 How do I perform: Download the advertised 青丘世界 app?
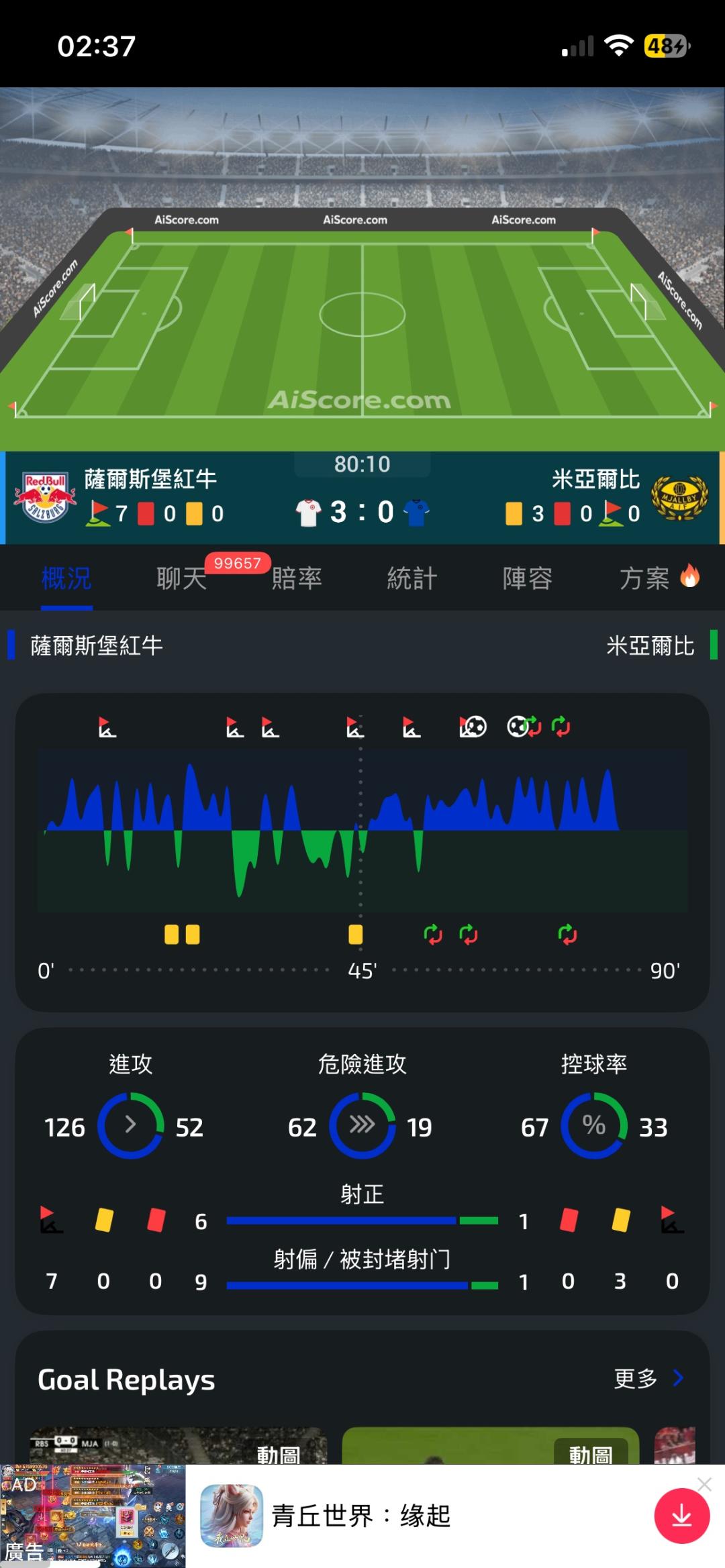pyautogui.click(x=681, y=1516)
